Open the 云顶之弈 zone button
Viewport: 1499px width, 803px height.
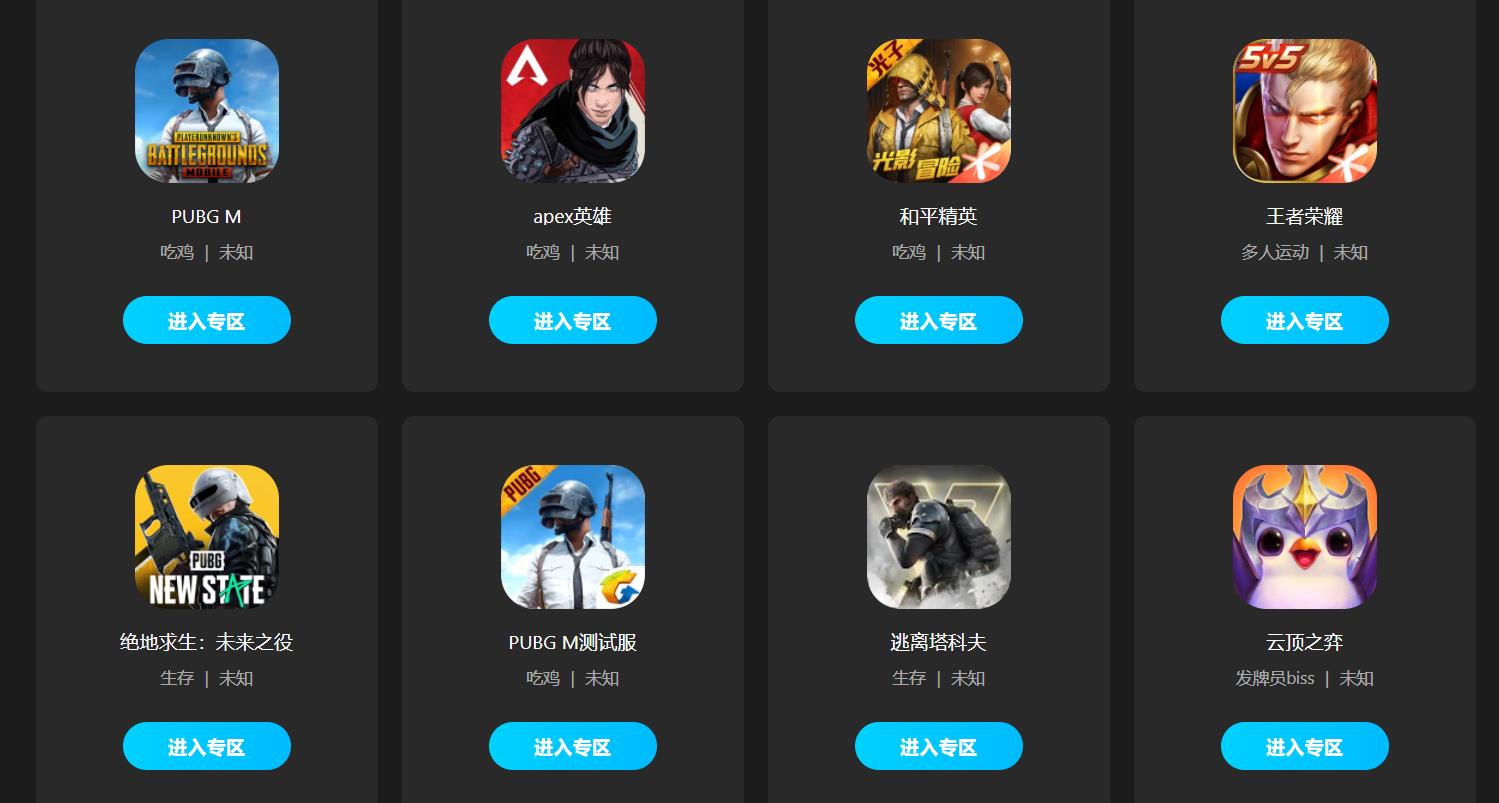pyautogui.click(x=1305, y=747)
